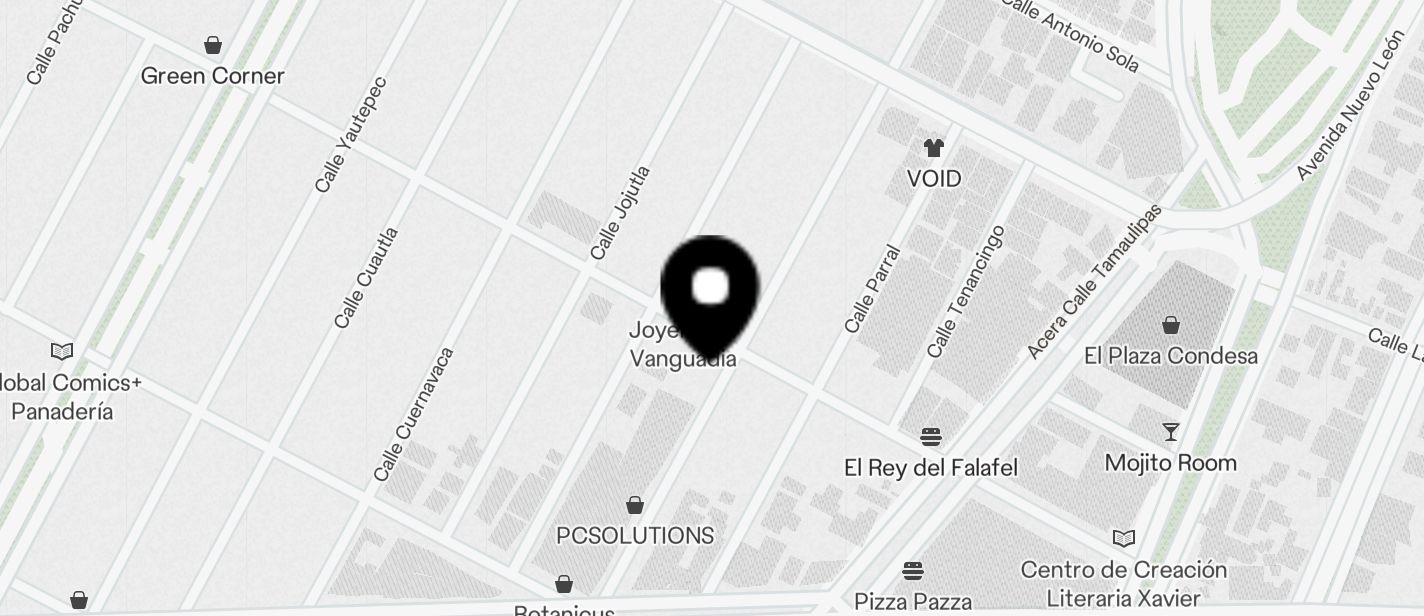Open El Rey del Falafel marker
Viewport: 1424px width, 616px height.
pos(931,438)
